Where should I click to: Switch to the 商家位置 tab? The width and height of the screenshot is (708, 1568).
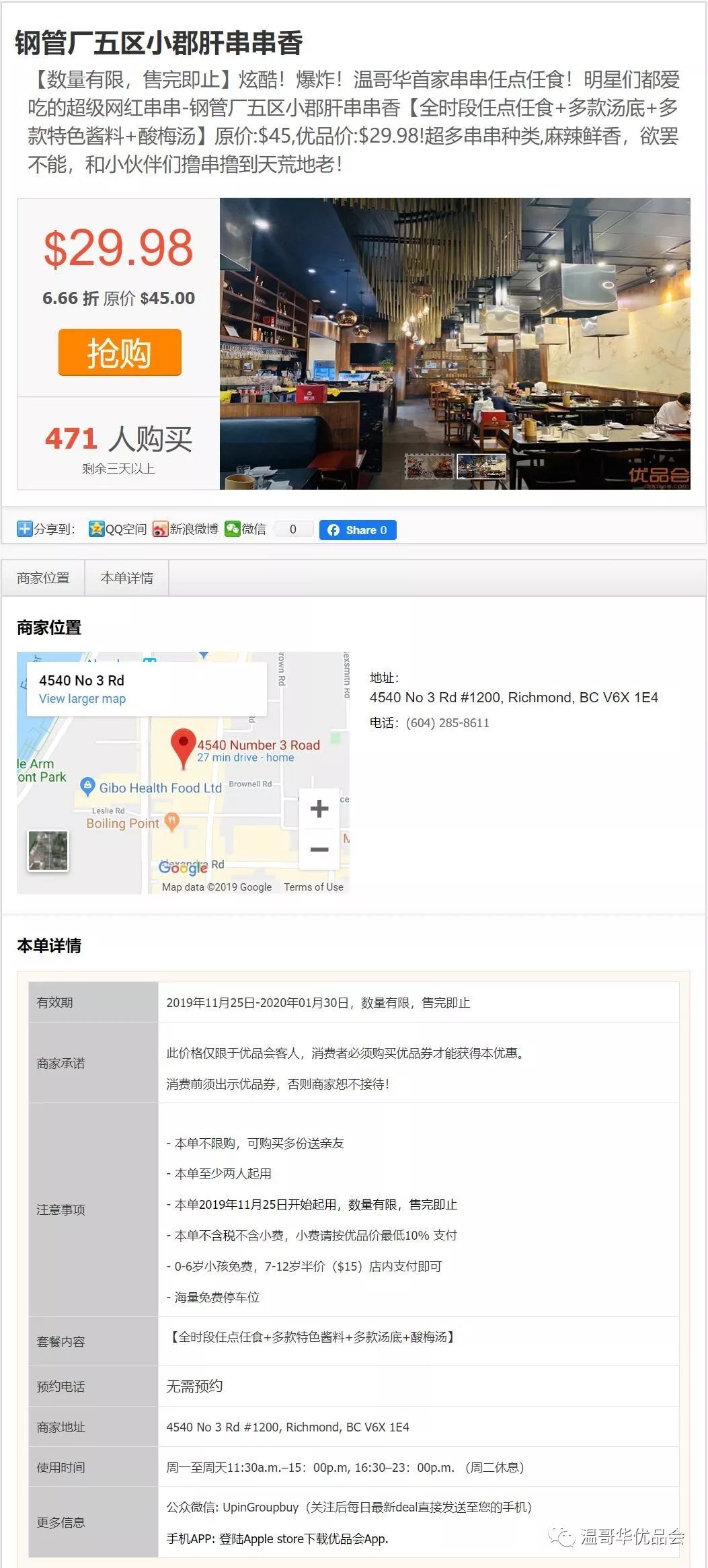pyautogui.click(x=43, y=578)
